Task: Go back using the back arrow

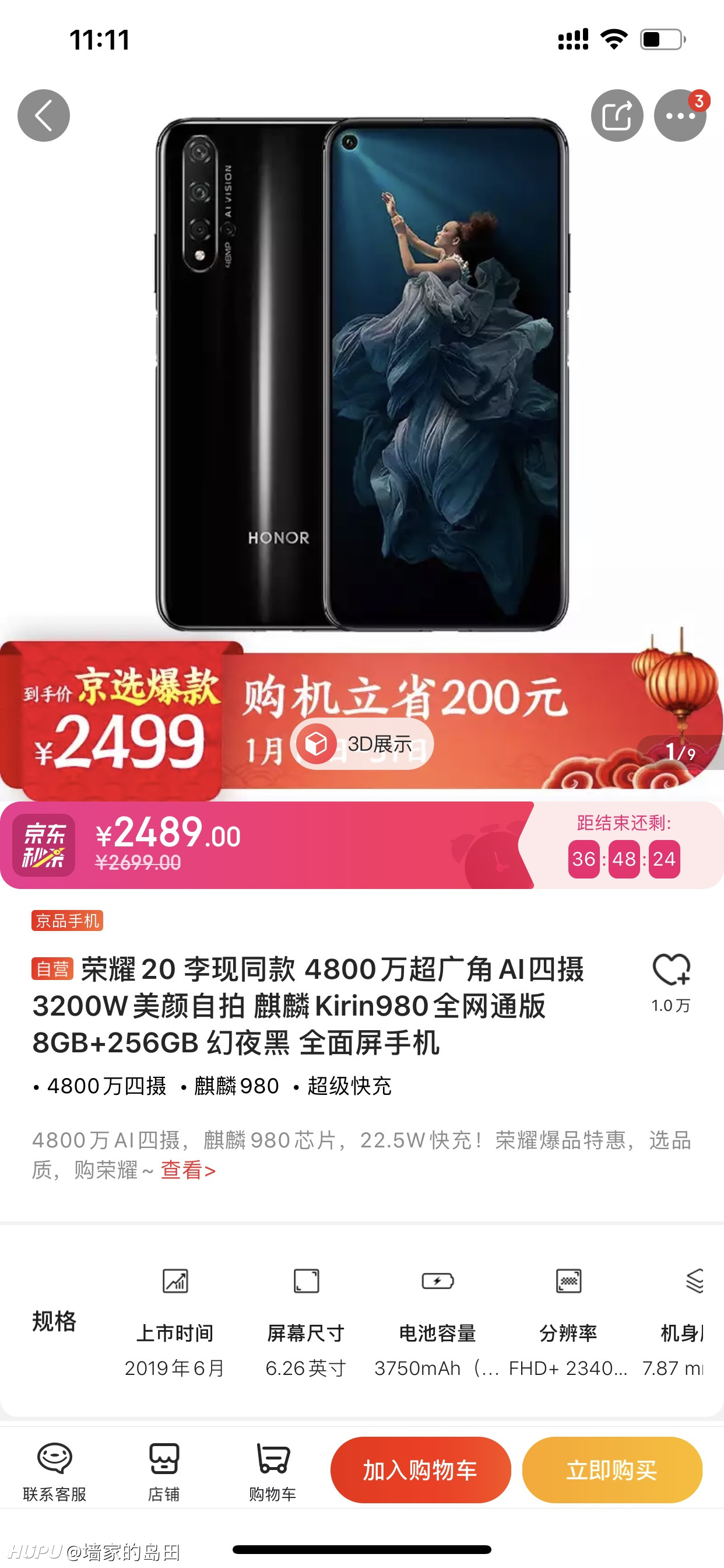Action: [44, 116]
